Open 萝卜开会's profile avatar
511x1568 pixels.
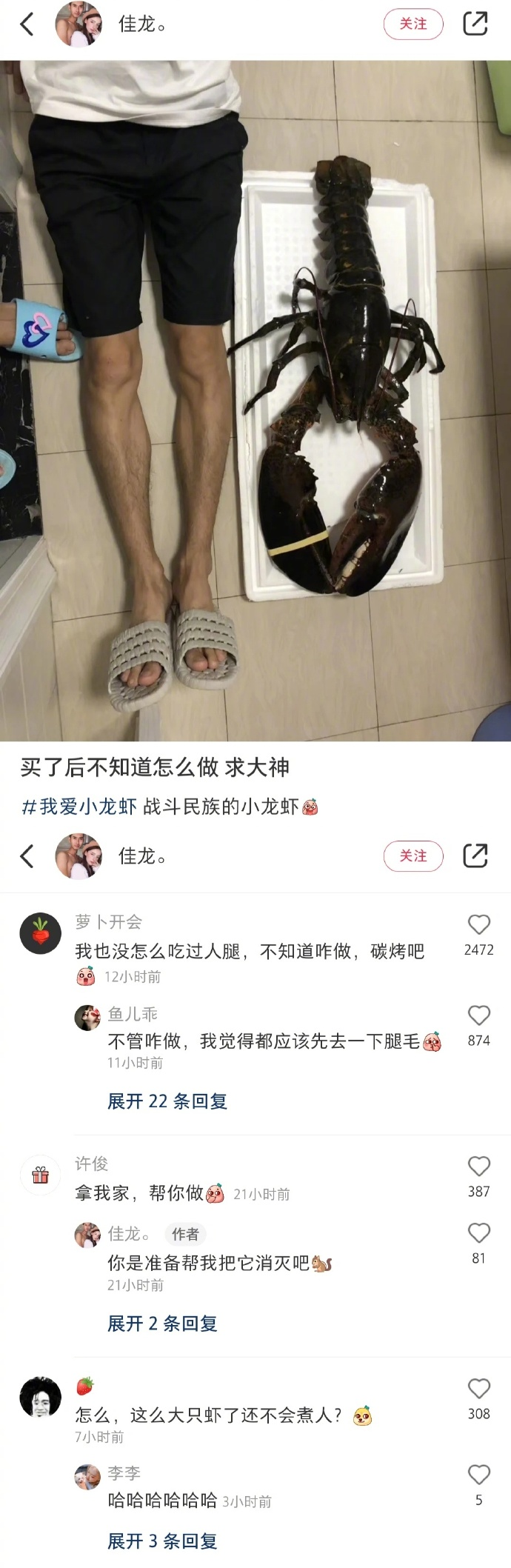pos(40,933)
